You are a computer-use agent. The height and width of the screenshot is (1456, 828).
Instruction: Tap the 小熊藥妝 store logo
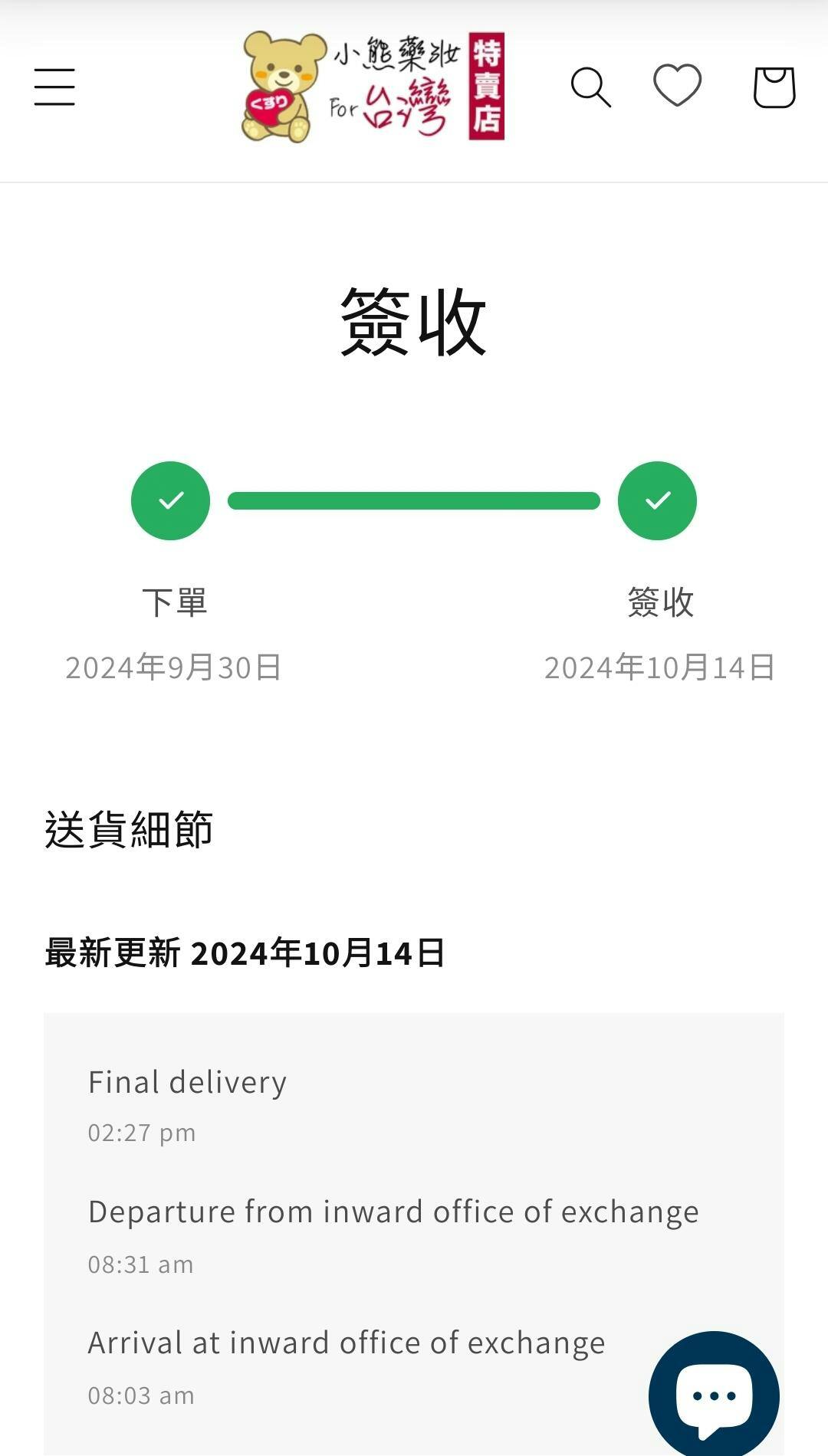pyautogui.click(x=373, y=87)
